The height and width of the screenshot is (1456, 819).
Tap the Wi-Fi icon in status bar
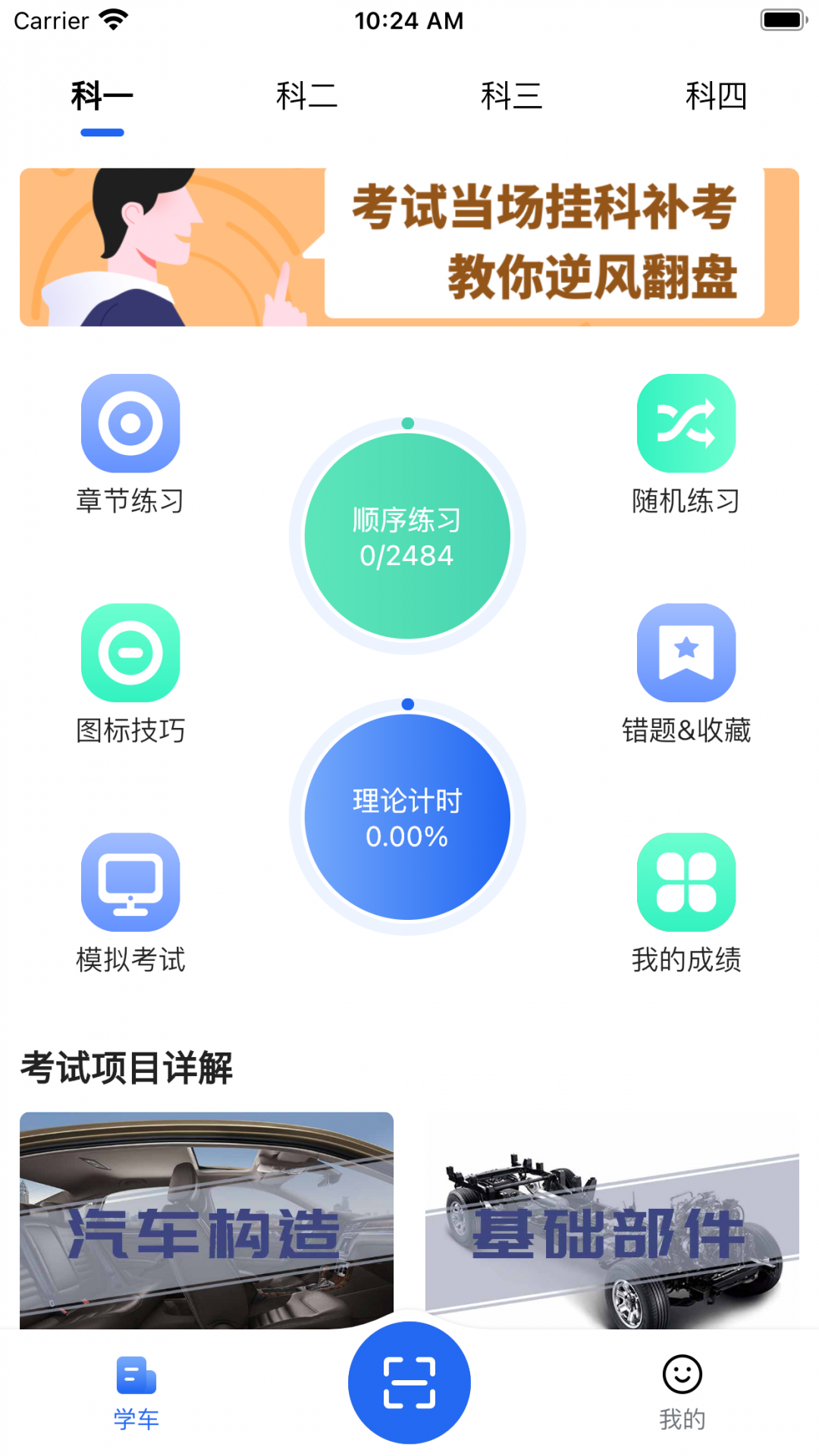pos(112,20)
